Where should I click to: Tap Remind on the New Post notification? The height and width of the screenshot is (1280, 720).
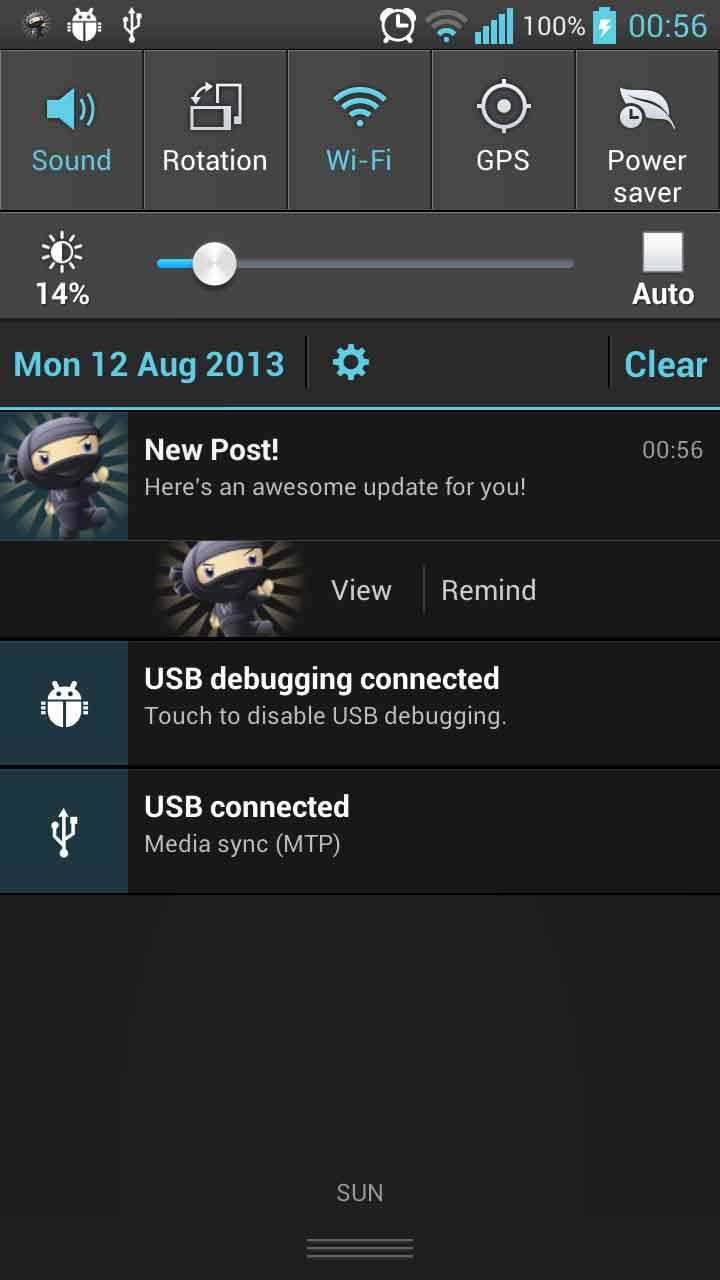[x=488, y=590]
